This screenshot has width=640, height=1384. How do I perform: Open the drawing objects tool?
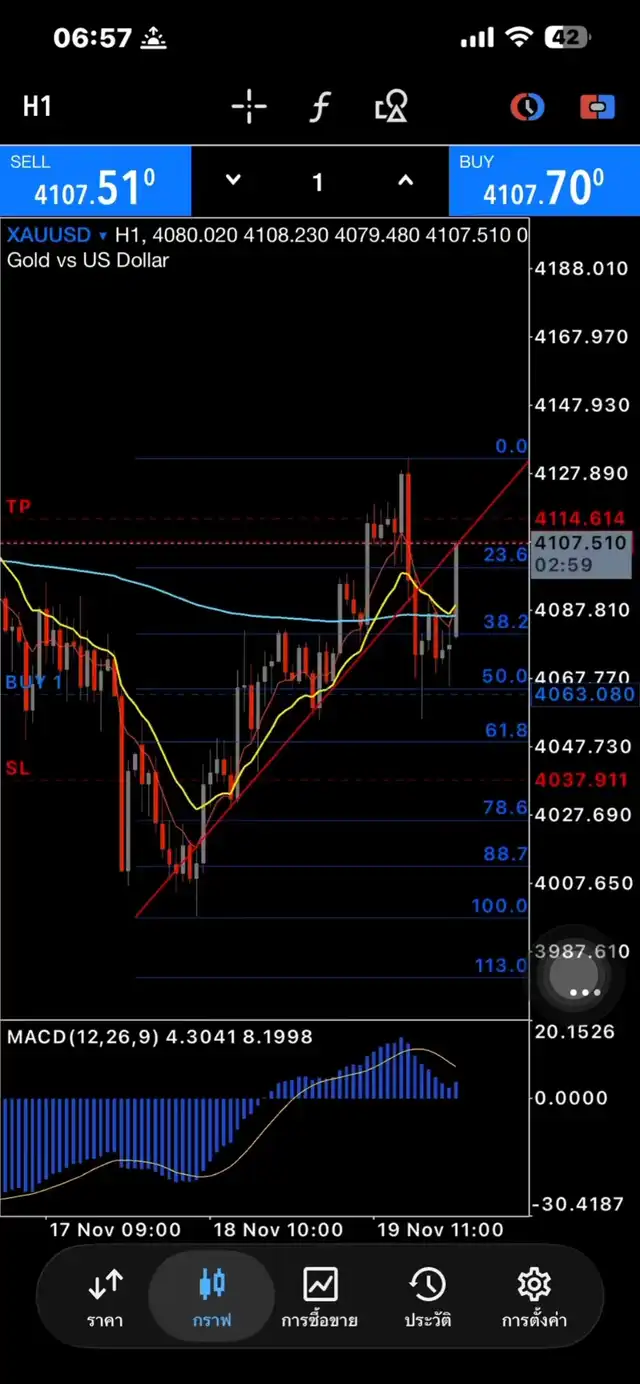click(391, 107)
